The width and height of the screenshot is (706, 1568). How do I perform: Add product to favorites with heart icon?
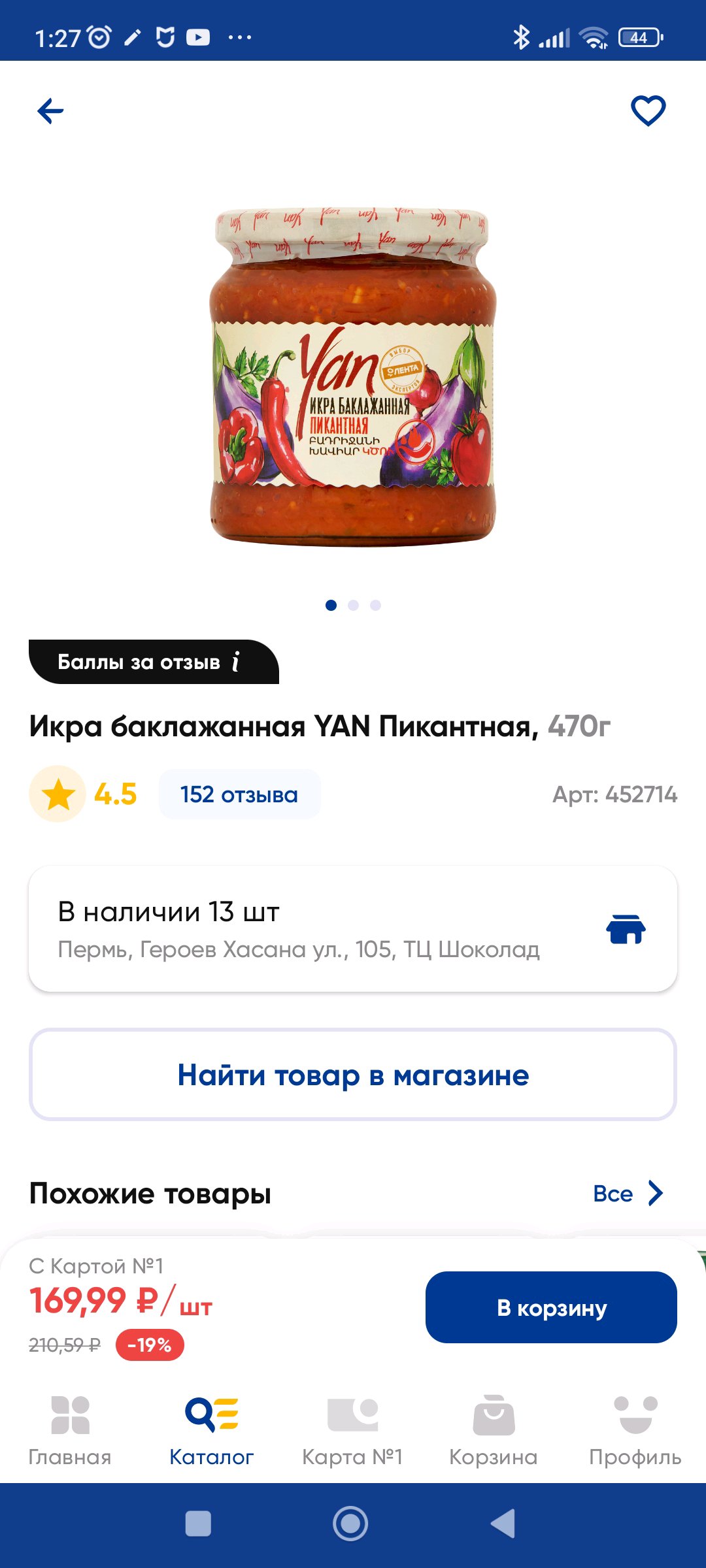[x=648, y=110]
